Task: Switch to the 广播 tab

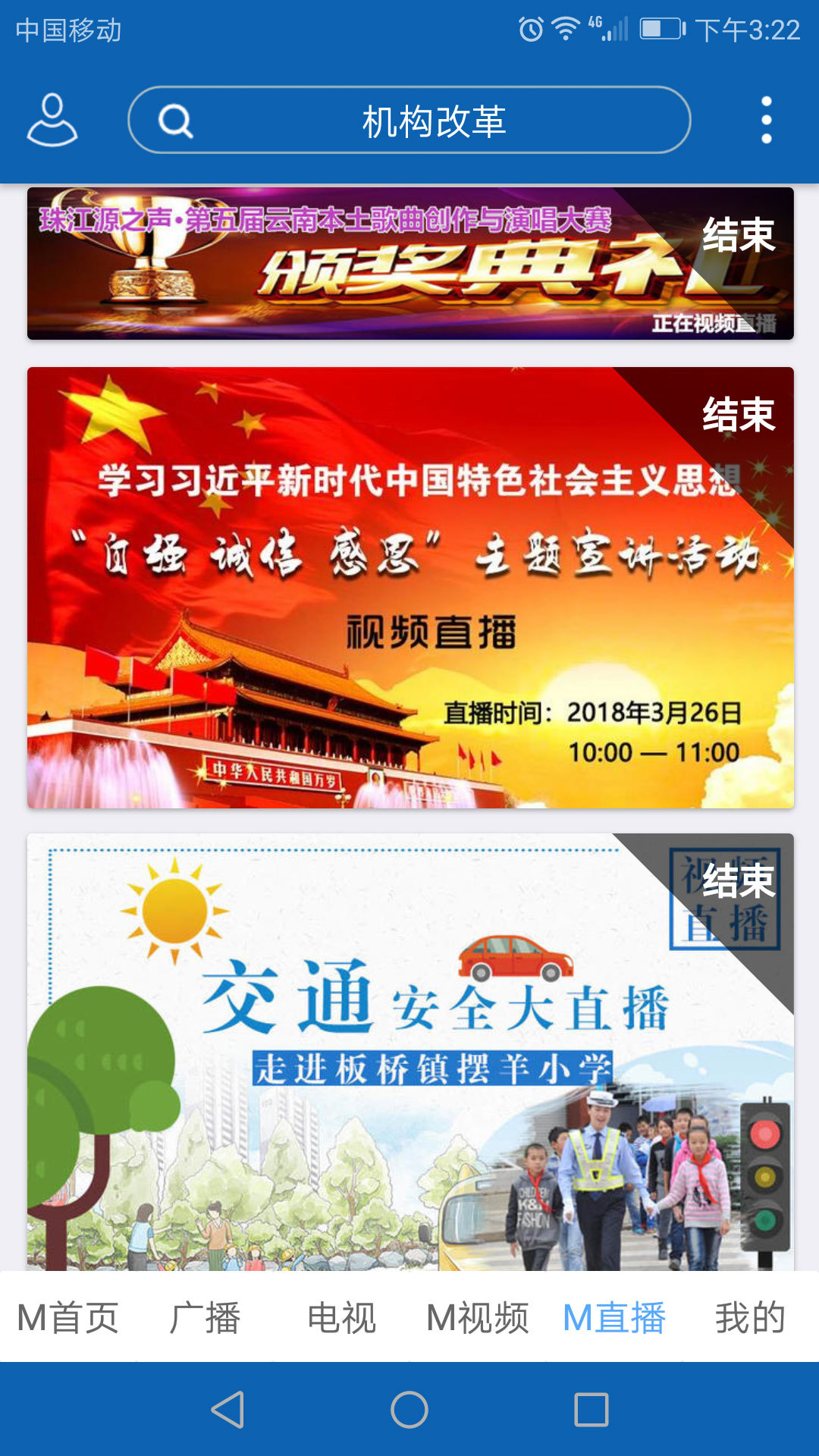Action: click(x=205, y=1317)
